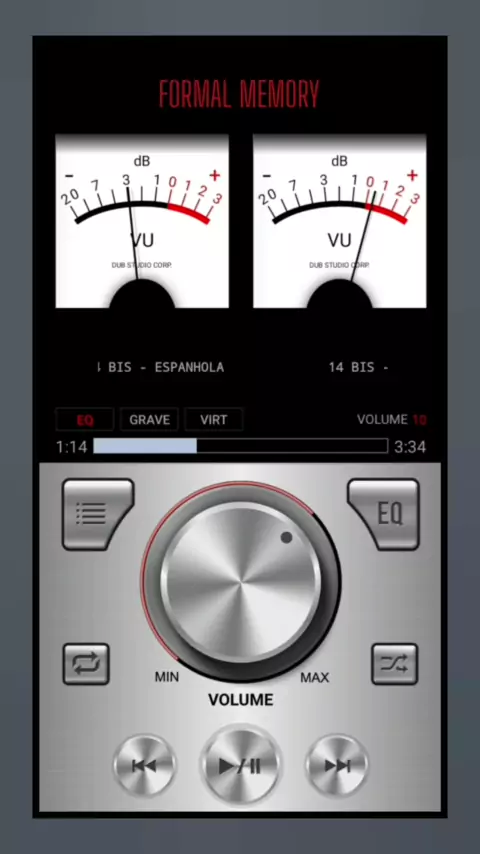Viewport: 480px width, 854px height.
Task: Toggle the VIRT virtualizer effect
Action: (214, 420)
